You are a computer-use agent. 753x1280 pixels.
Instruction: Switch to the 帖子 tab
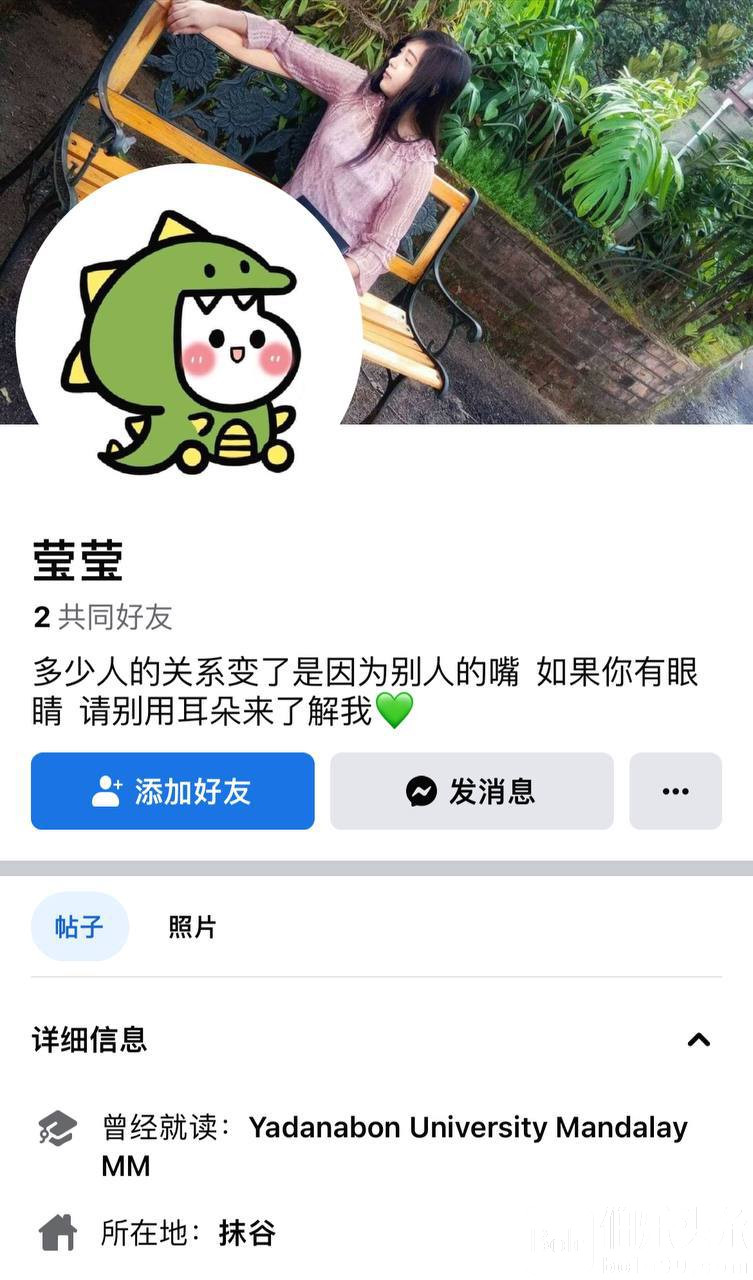click(79, 926)
